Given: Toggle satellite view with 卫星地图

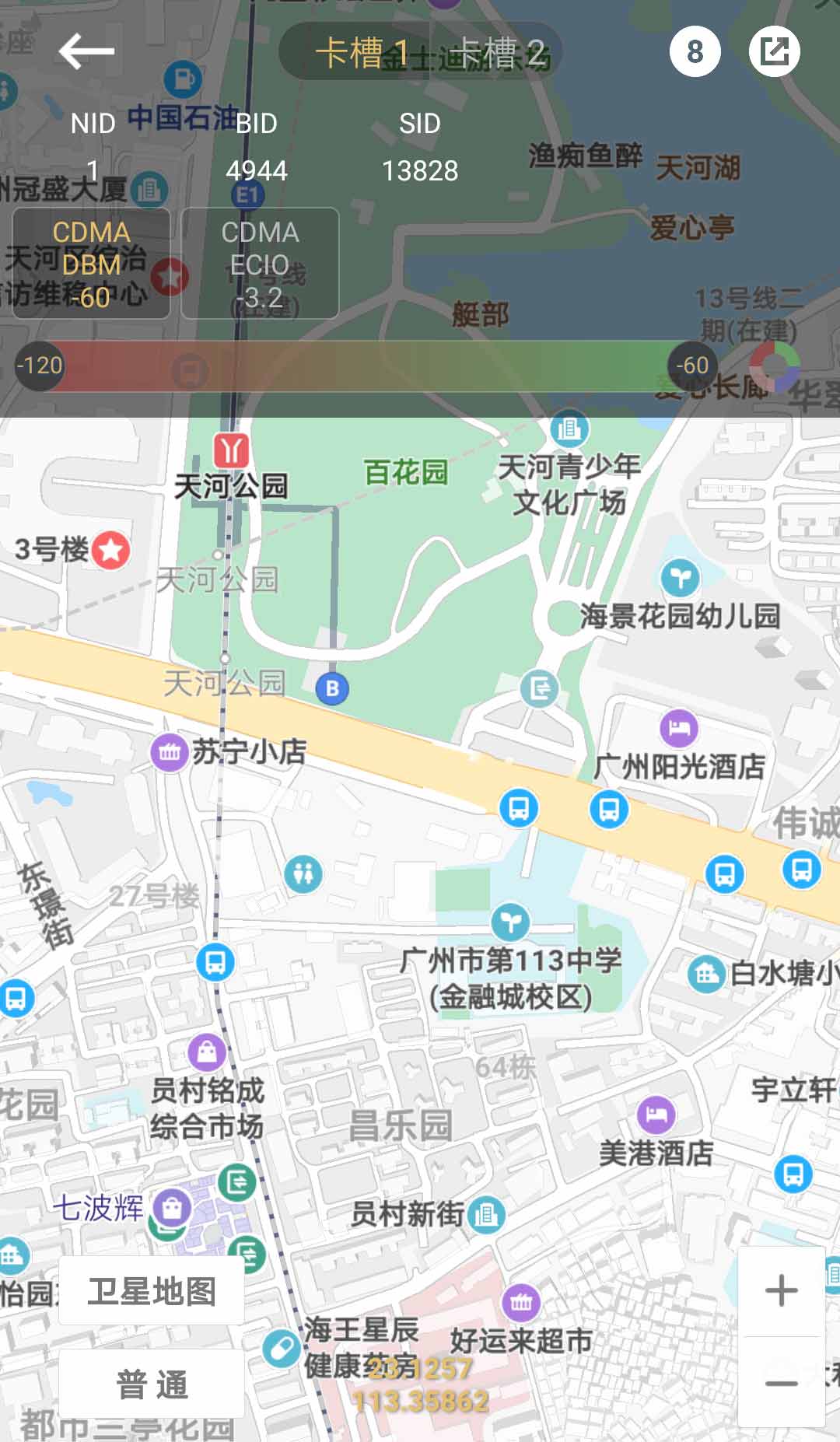Looking at the screenshot, I should 151,1289.
